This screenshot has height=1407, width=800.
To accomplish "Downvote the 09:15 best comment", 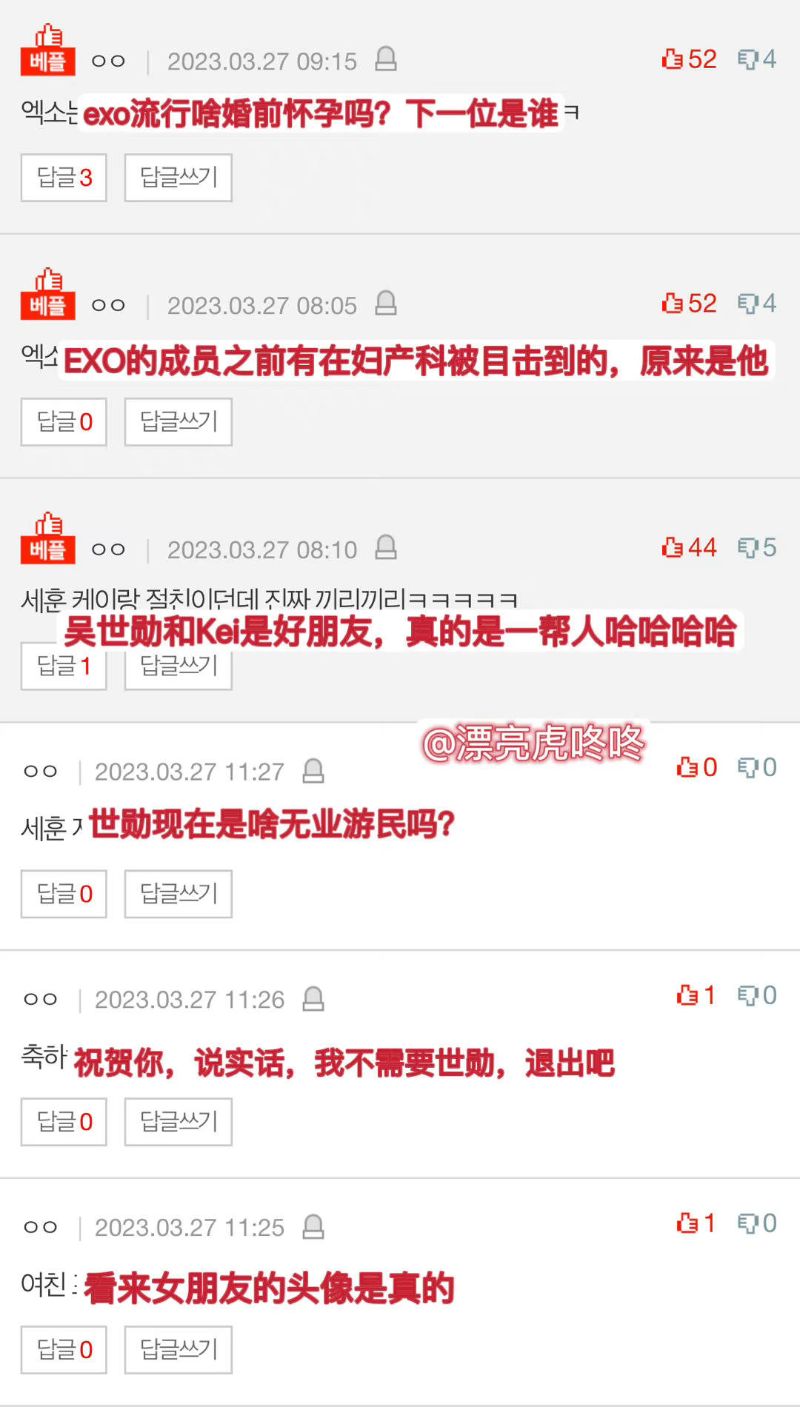I will [757, 59].
